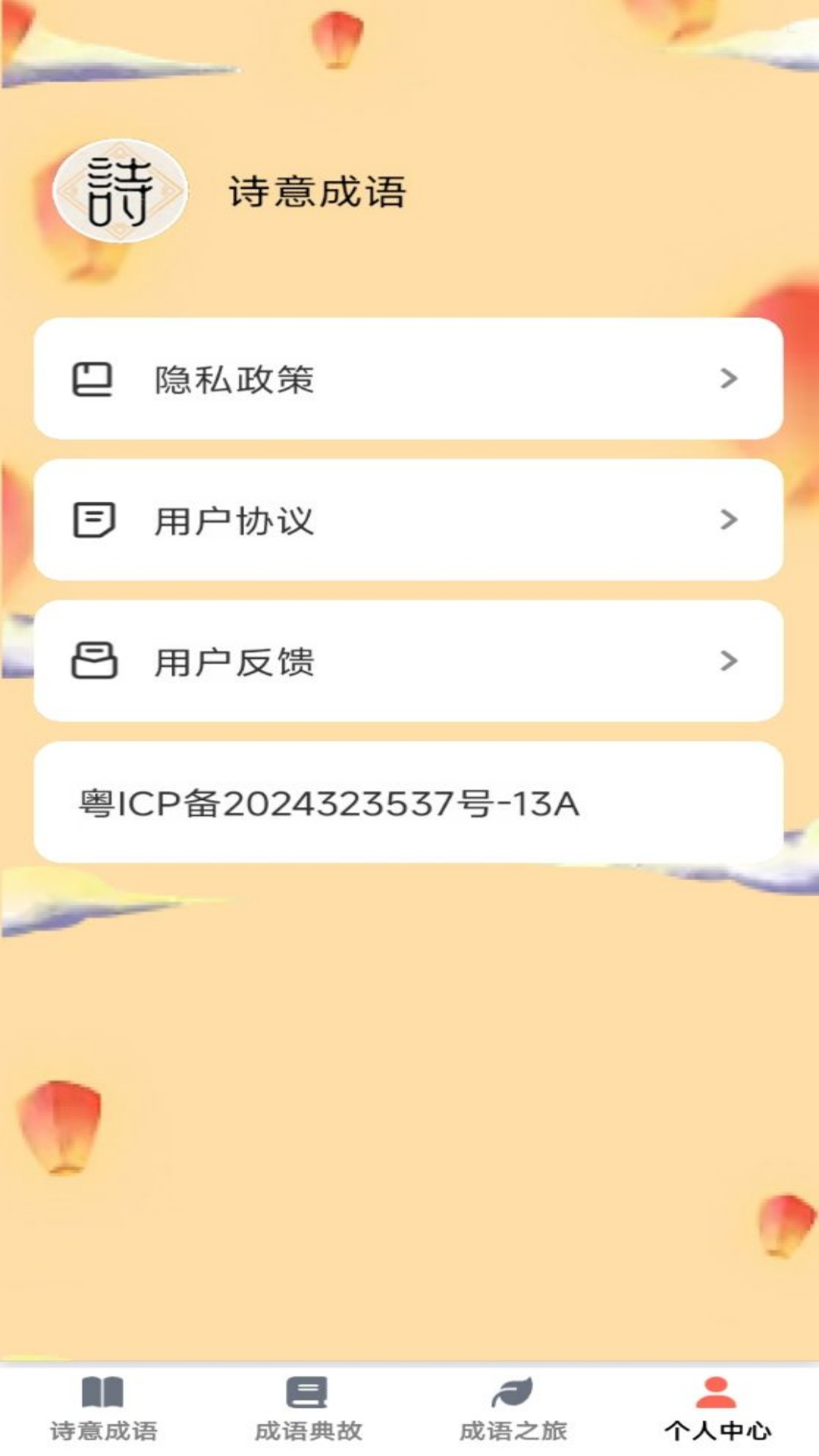Image resolution: width=819 pixels, height=1456 pixels.
Task: Click the document icon beside 用户协议
Action: coord(93,519)
